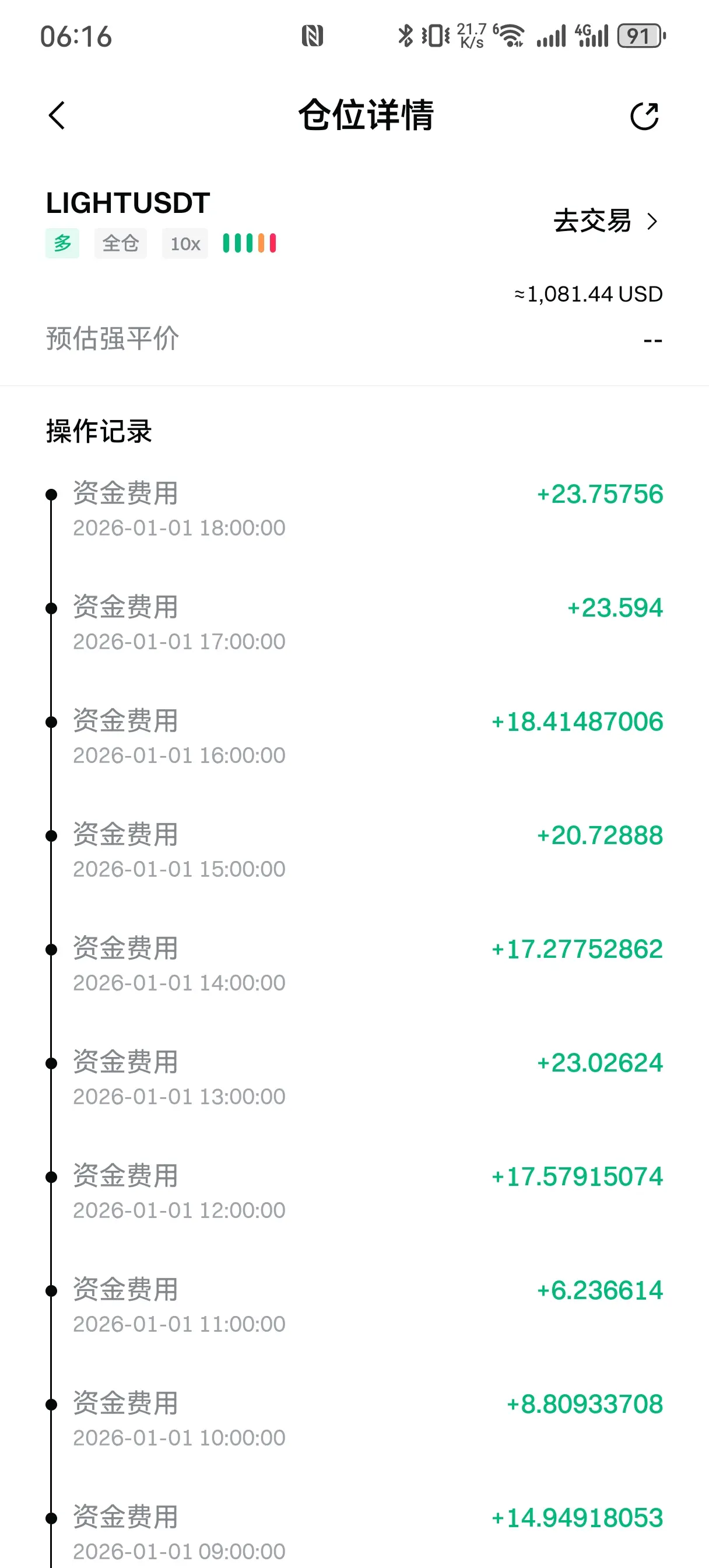Go back from the 仓位详情 page
Screen dimensions: 709x1568
click(x=57, y=116)
